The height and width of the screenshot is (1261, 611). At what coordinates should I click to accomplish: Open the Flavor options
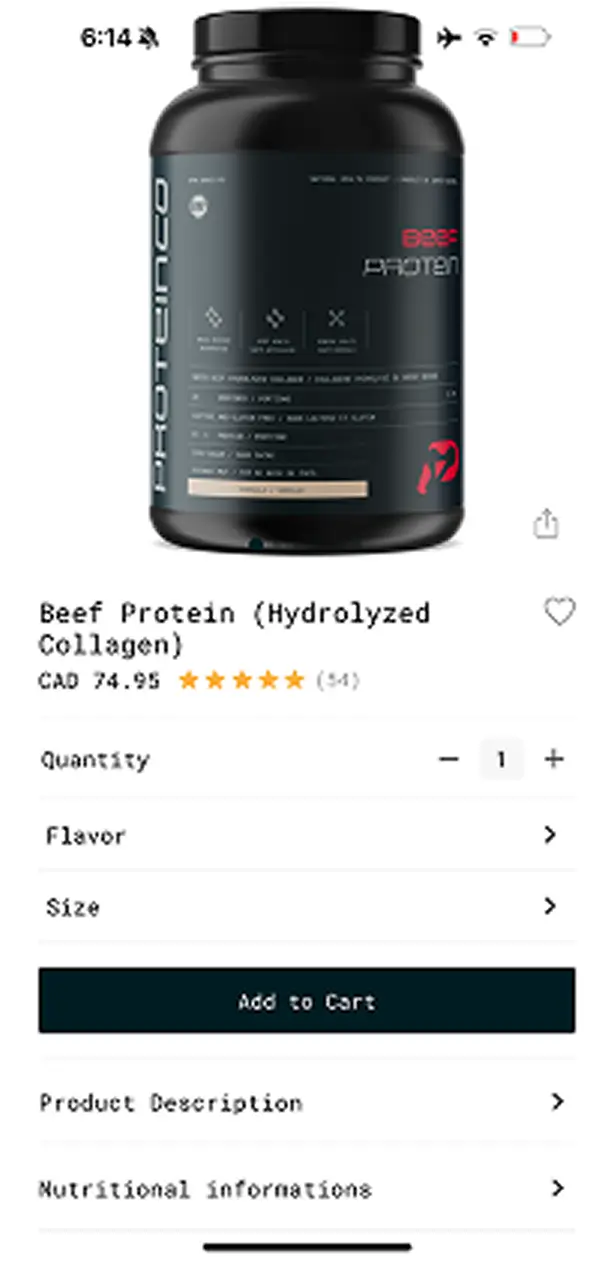(x=306, y=835)
